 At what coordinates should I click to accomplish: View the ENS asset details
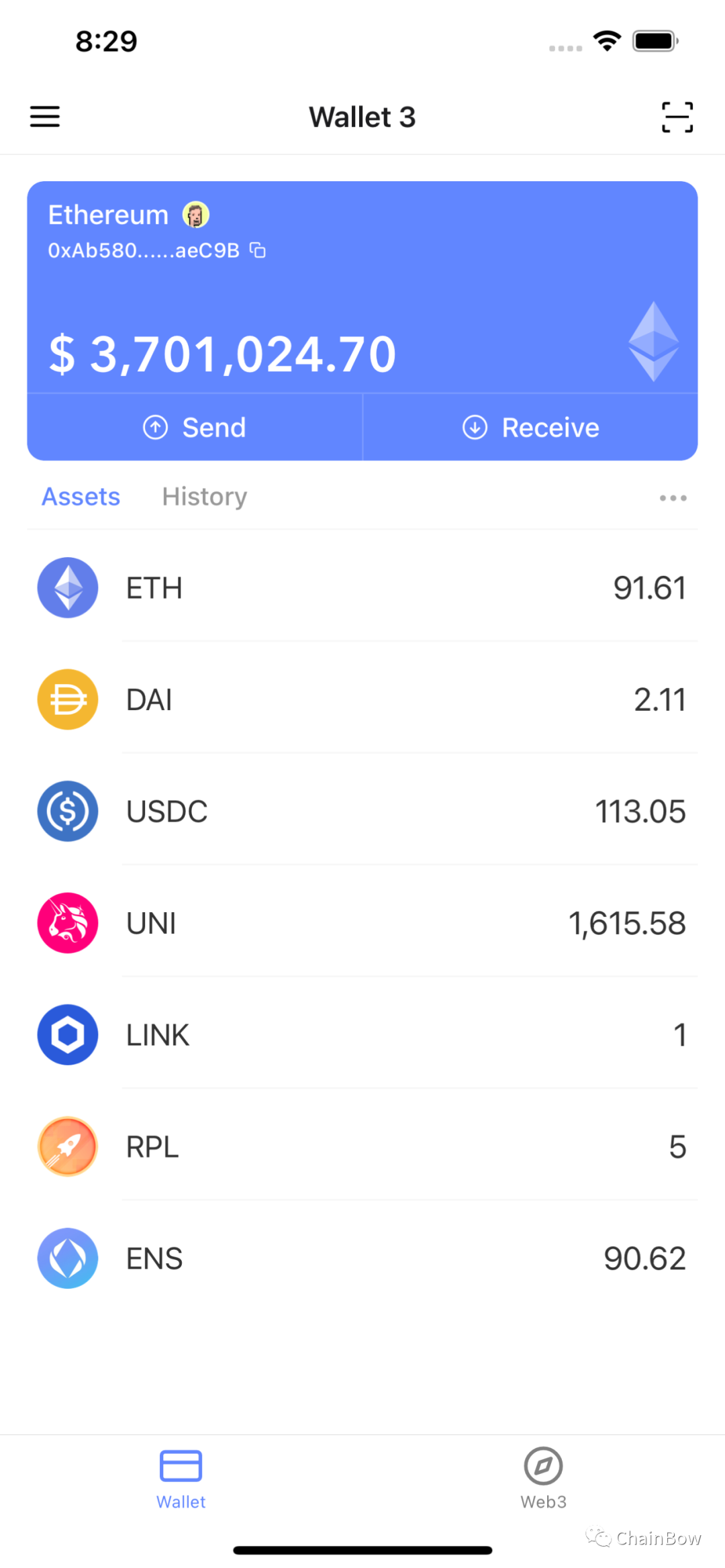coord(362,1259)
